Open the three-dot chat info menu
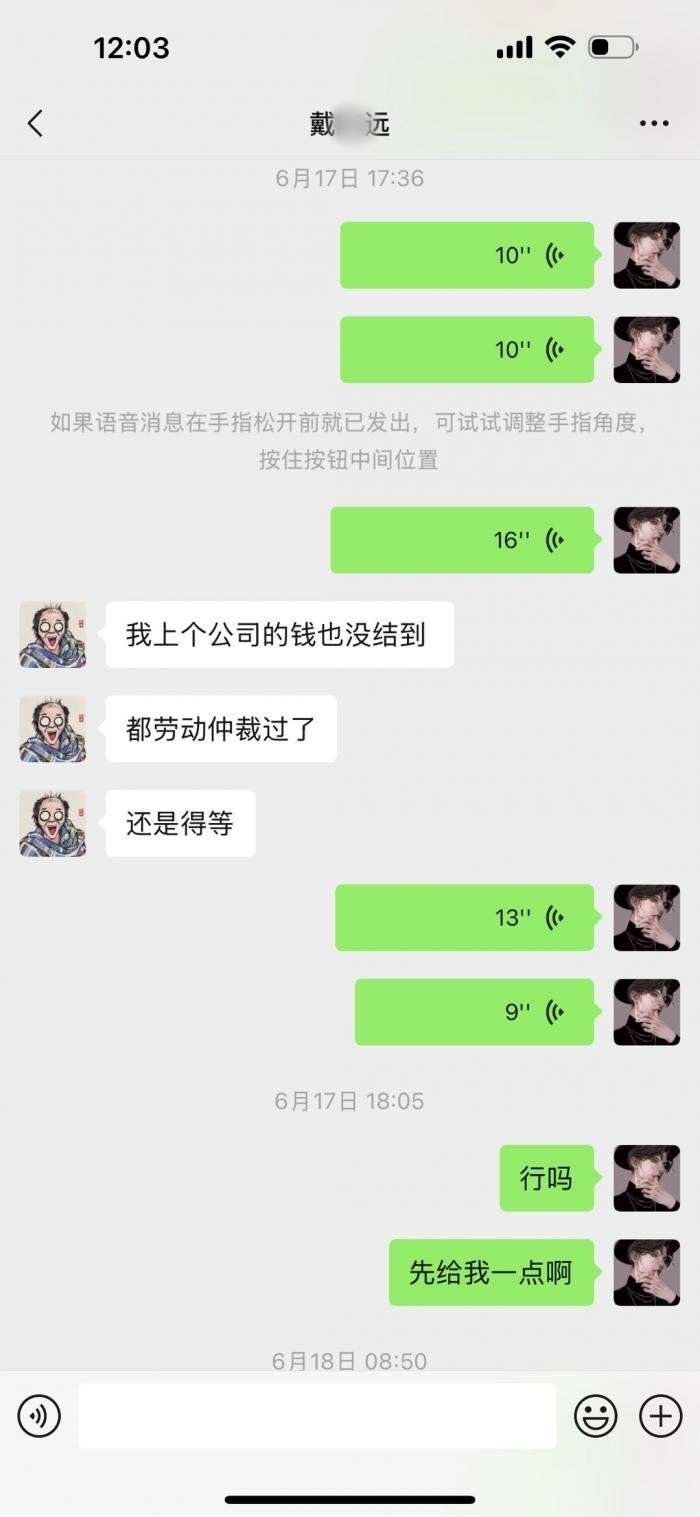The width and height of the screenshot is (700, 1517). [654, 124]
